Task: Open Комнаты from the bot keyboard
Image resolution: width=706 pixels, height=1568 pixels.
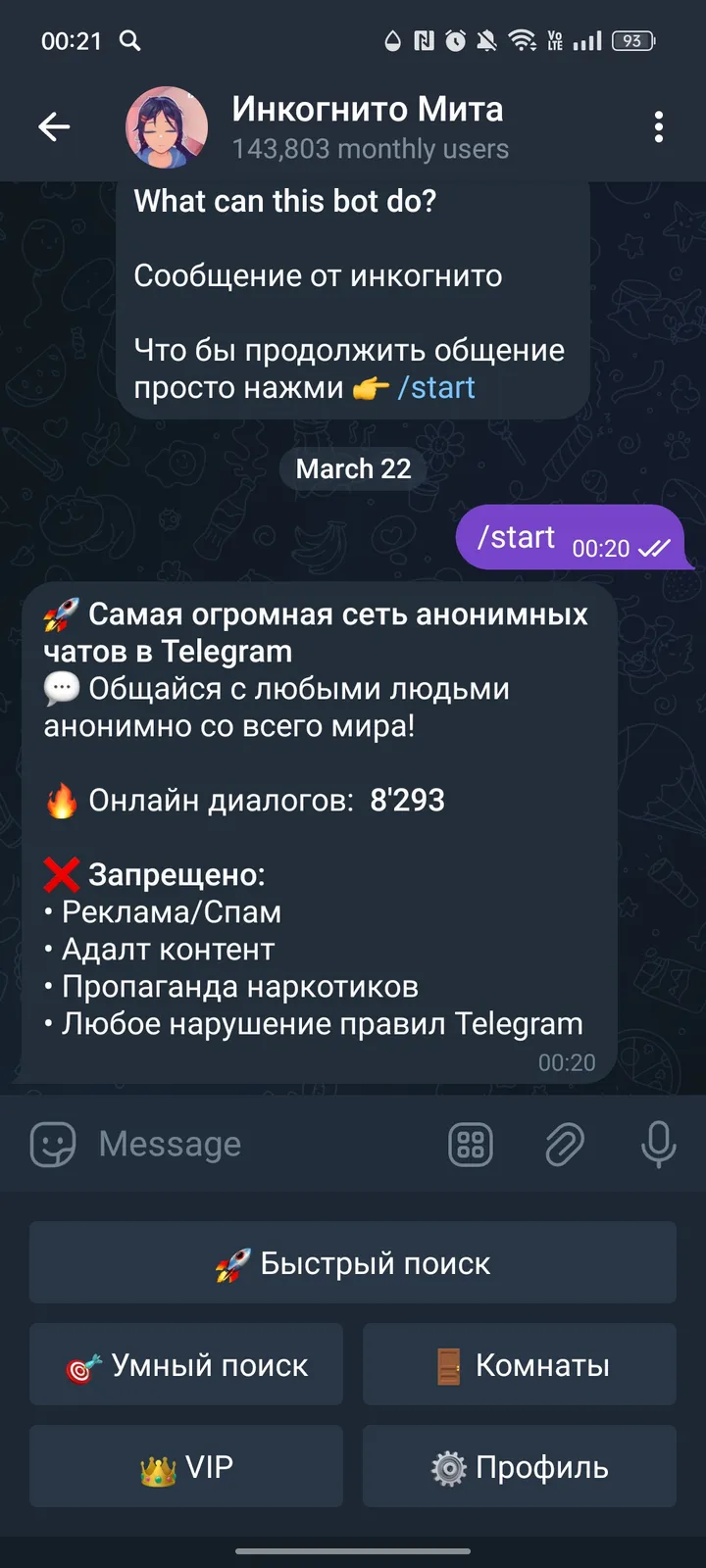Action: pos(519,1364)
